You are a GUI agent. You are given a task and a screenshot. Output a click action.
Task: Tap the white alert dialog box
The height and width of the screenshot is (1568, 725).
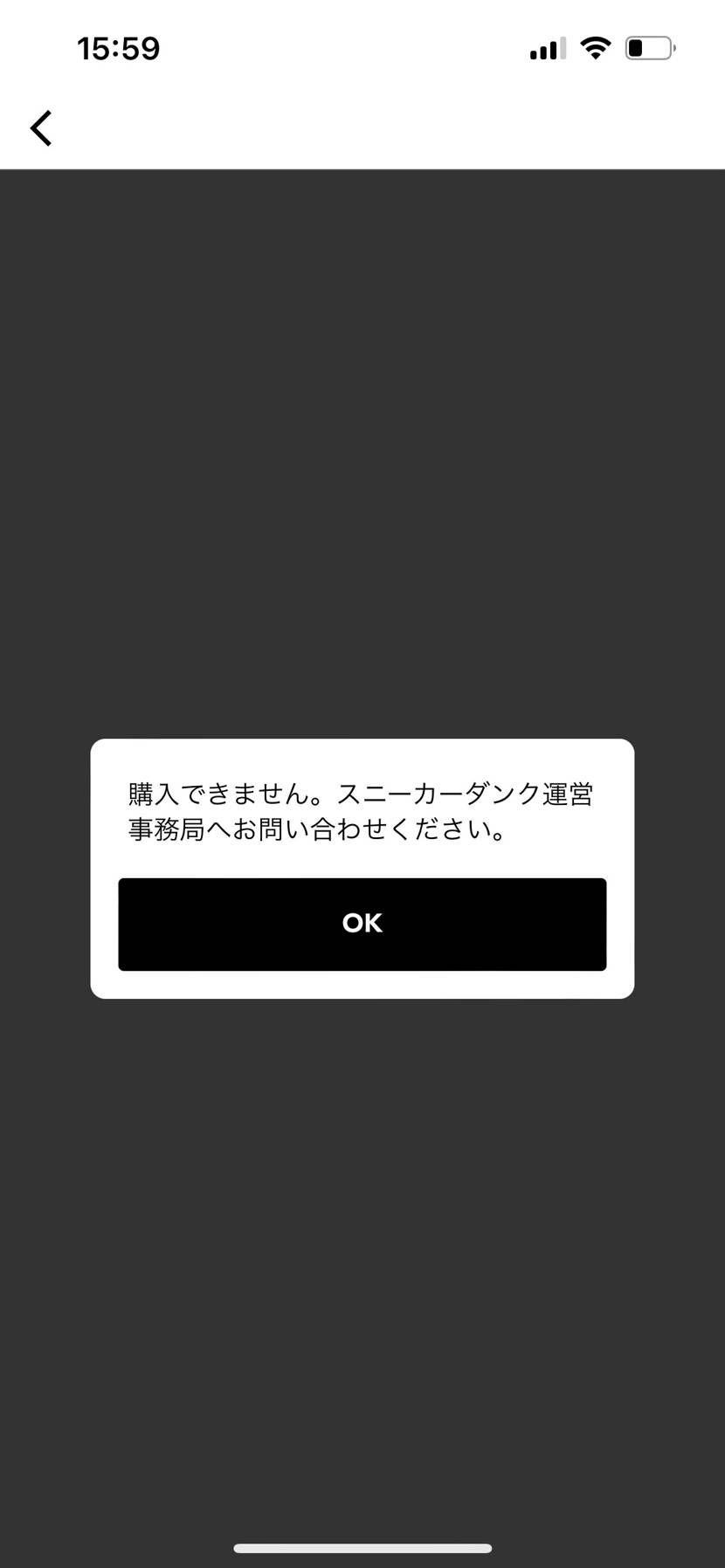pyautogui.click(x=362, y=869)
